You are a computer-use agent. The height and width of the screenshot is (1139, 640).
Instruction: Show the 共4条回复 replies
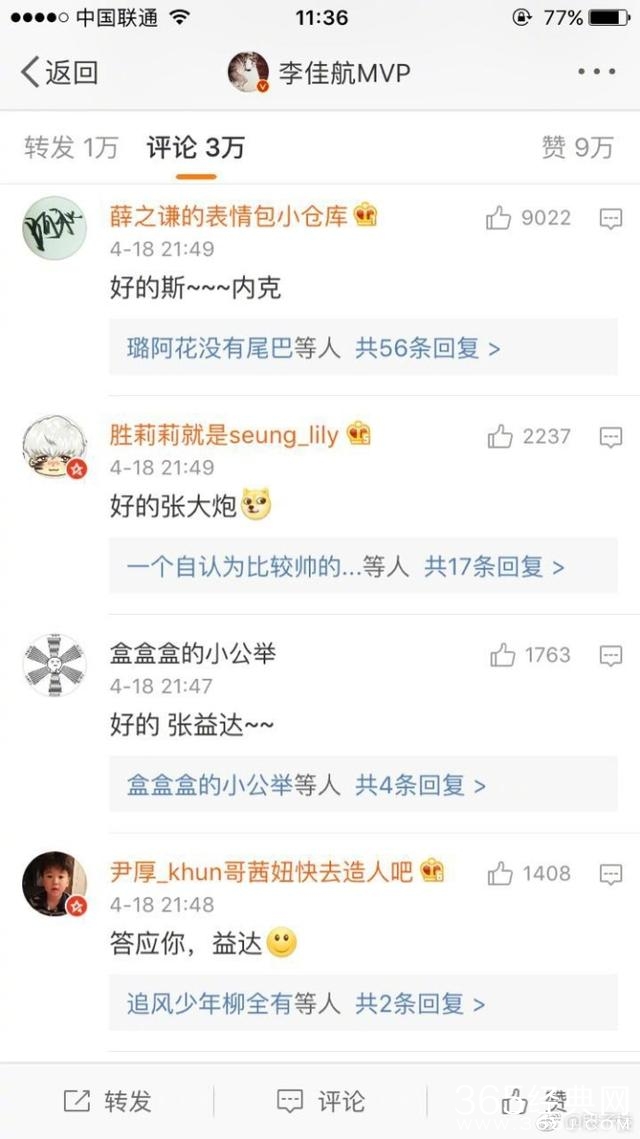click(421, 785)
